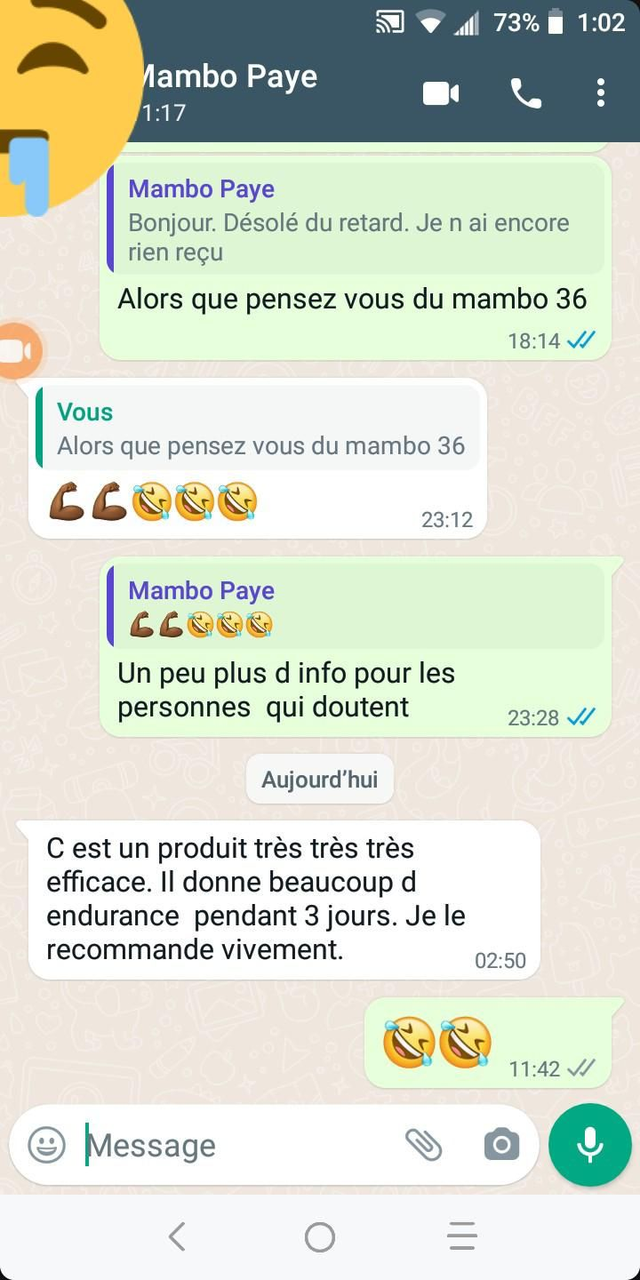Jump to quoted 'Alors que pensez vous' reply
This screenshot has height=1280, width=640.
pyautogui.click(x=258, y=428)
